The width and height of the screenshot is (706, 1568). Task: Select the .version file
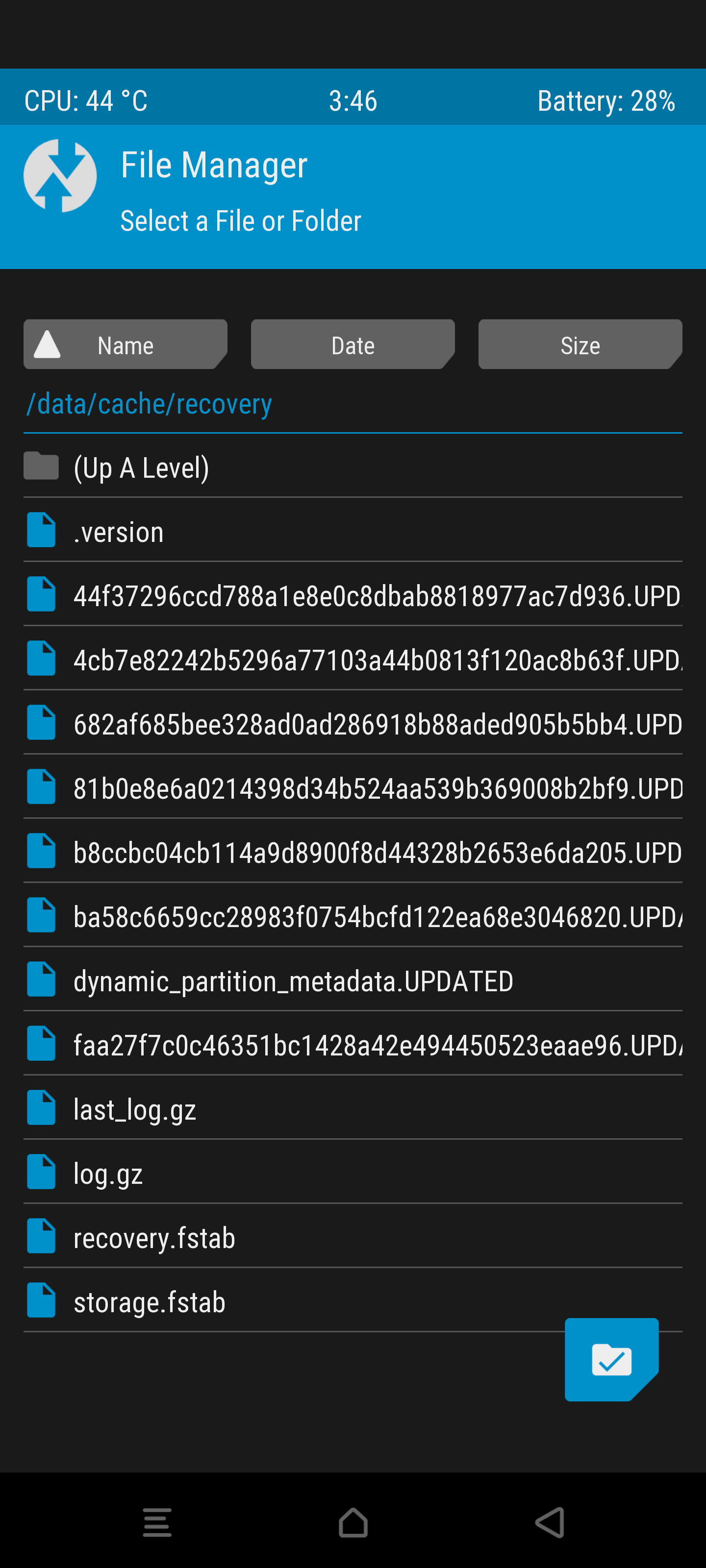click(353, 531)
